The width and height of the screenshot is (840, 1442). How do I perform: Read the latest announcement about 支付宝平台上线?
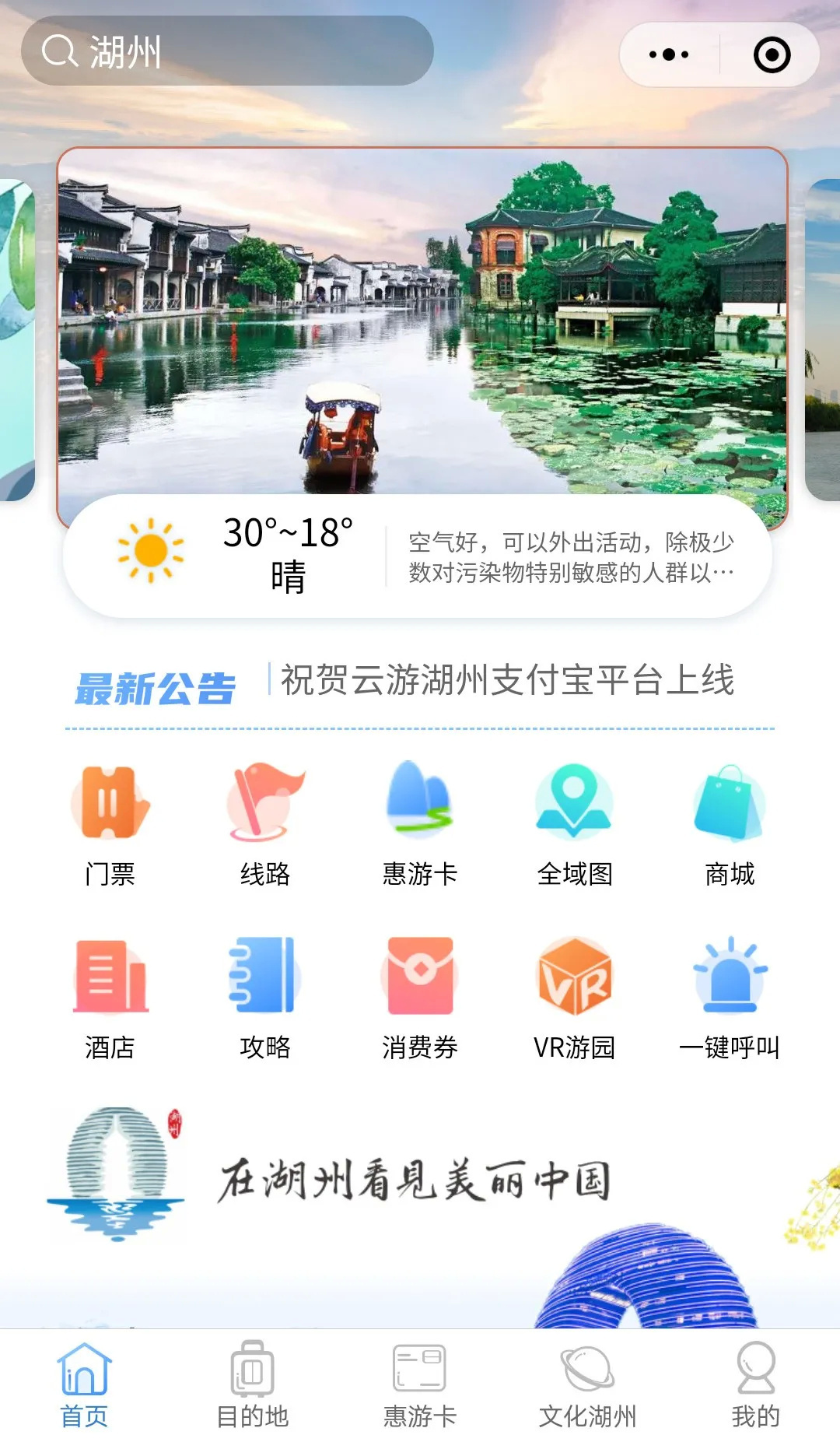coord(507,681)
